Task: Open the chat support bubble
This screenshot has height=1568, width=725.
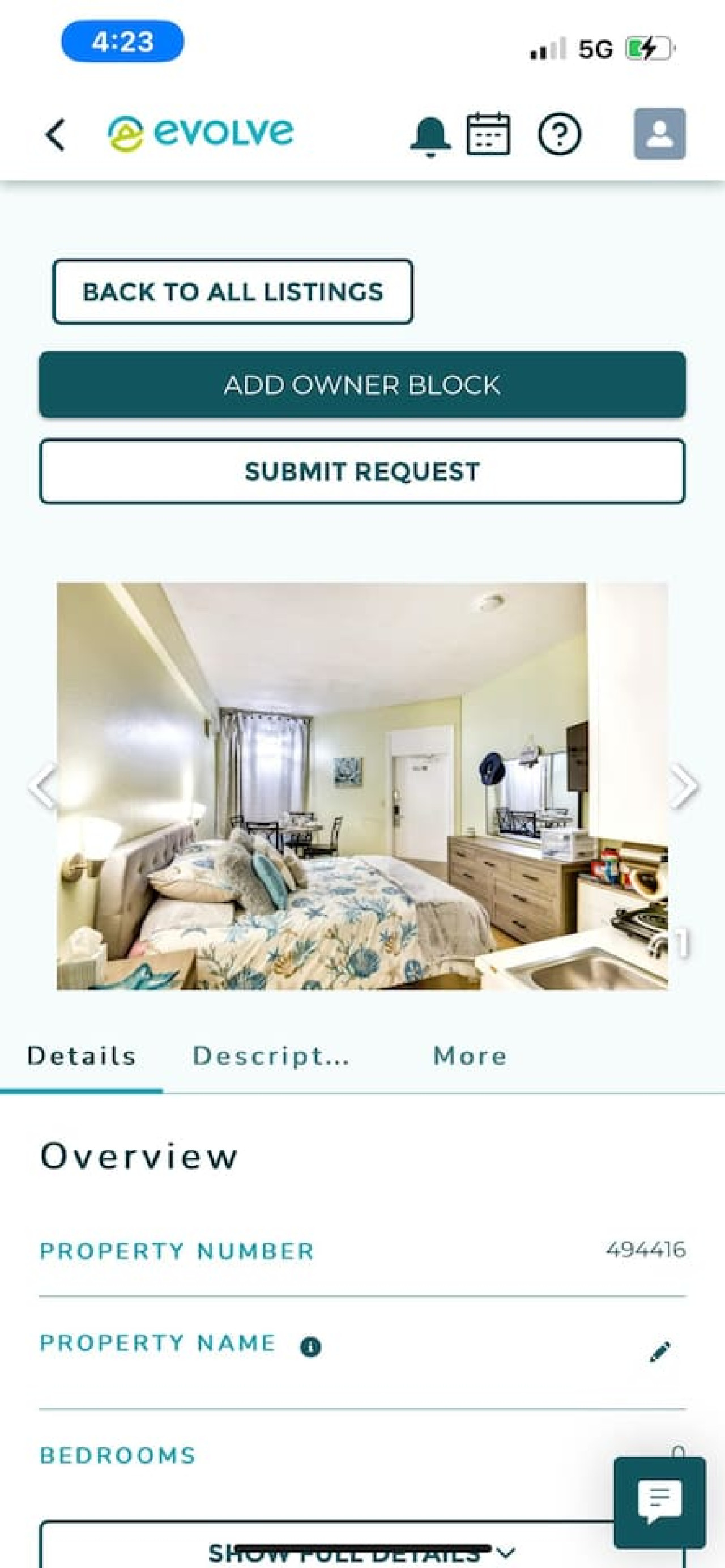Action: tap(659, 1502)
